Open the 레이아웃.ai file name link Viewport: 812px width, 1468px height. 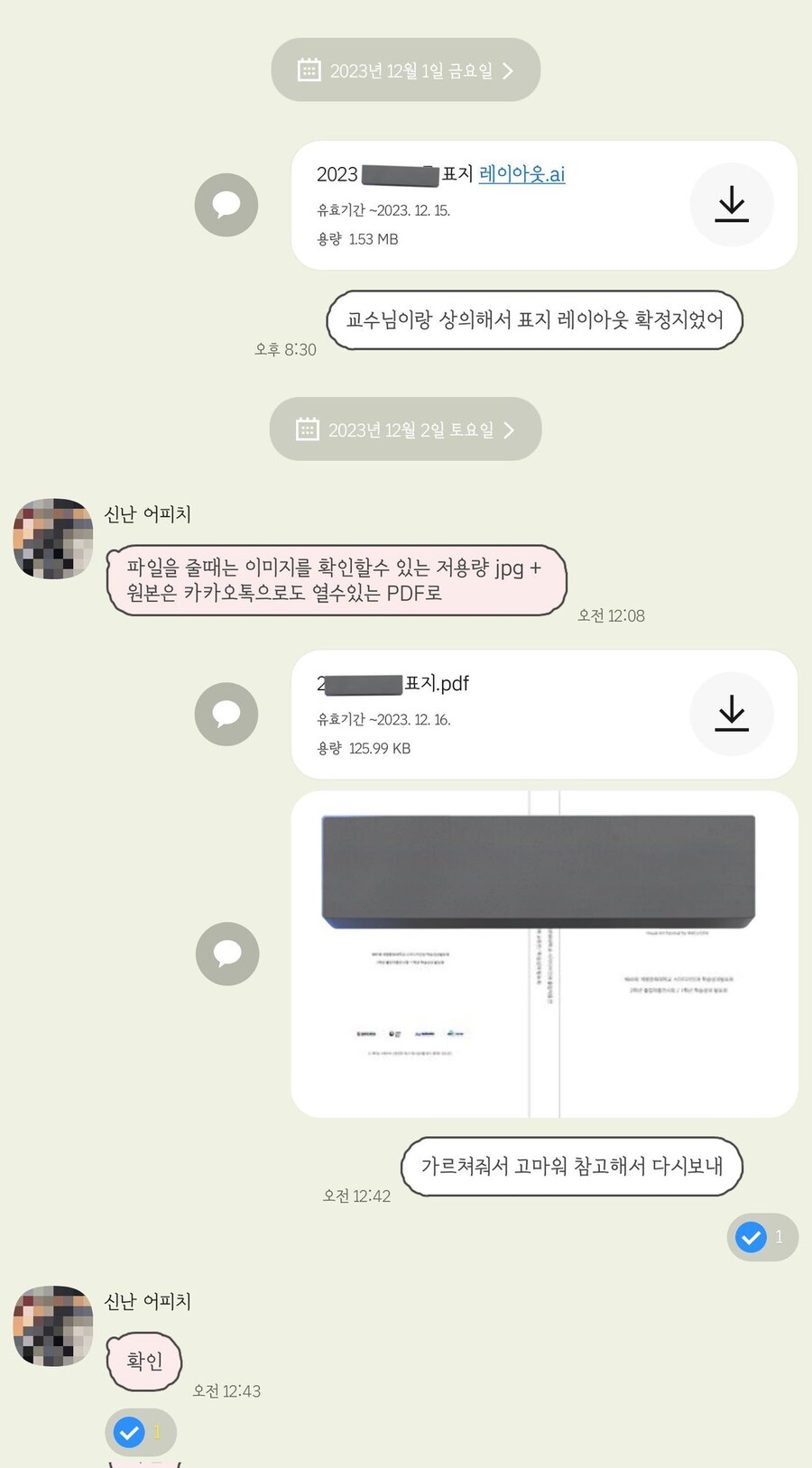click(521, 174)
